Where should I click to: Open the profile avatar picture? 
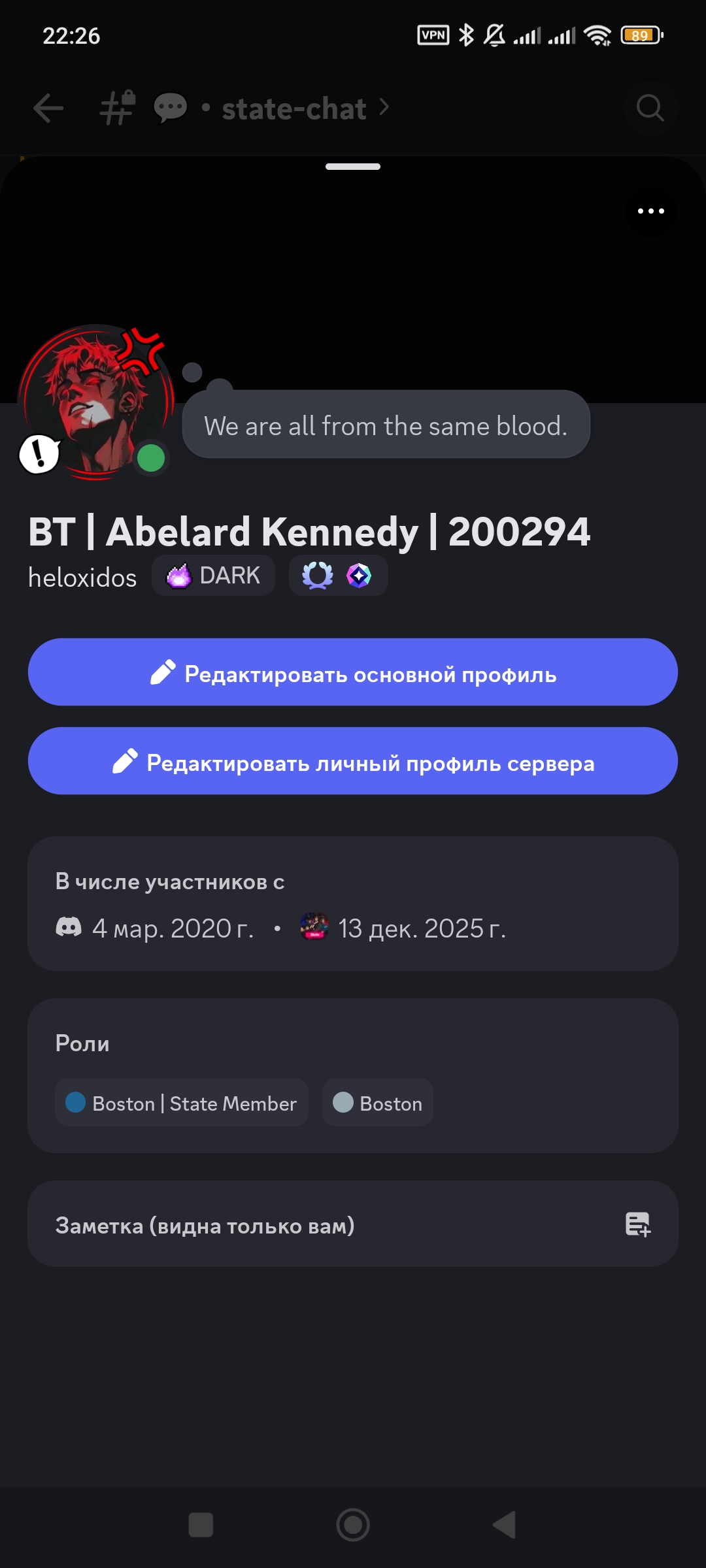click(x=95, y=402)
